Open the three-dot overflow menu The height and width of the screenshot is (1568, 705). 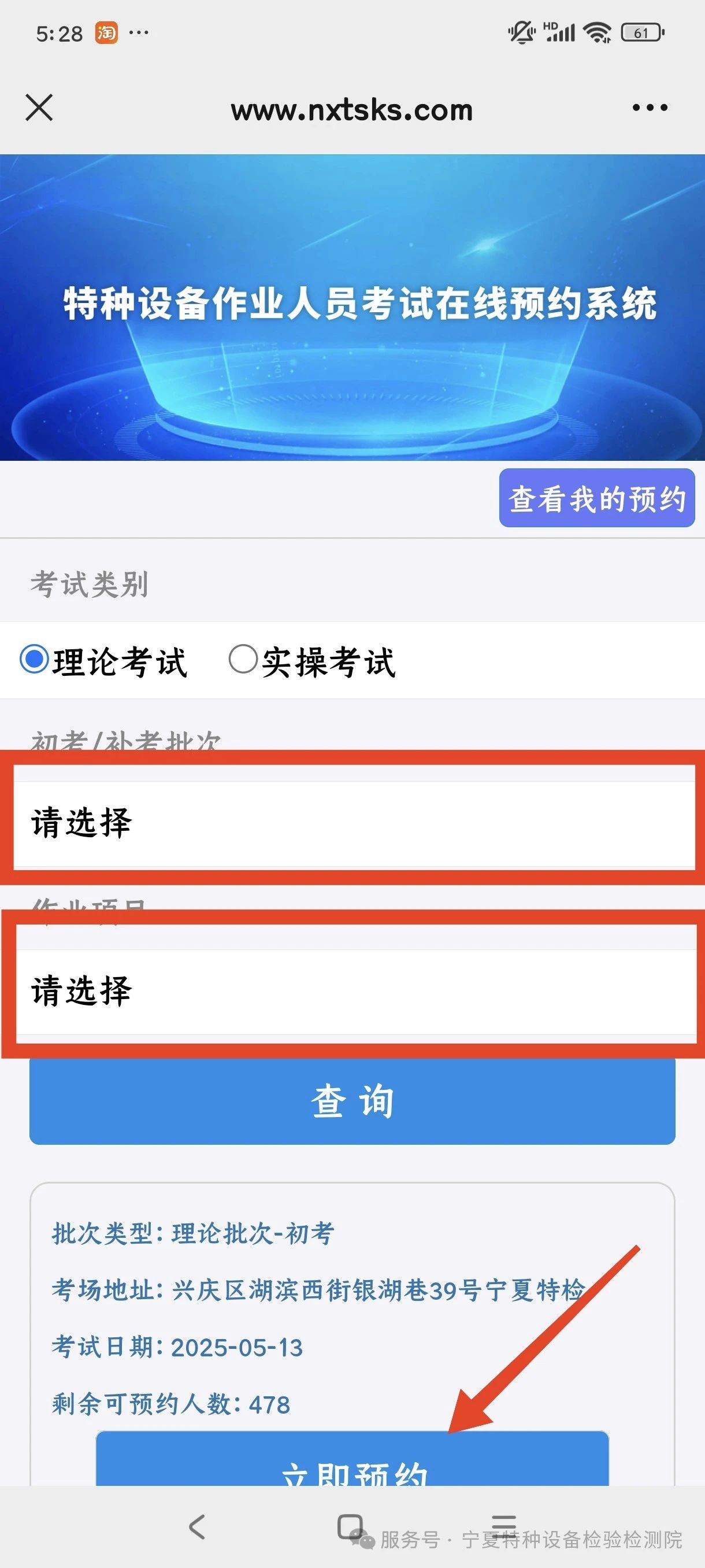point(650,108)
